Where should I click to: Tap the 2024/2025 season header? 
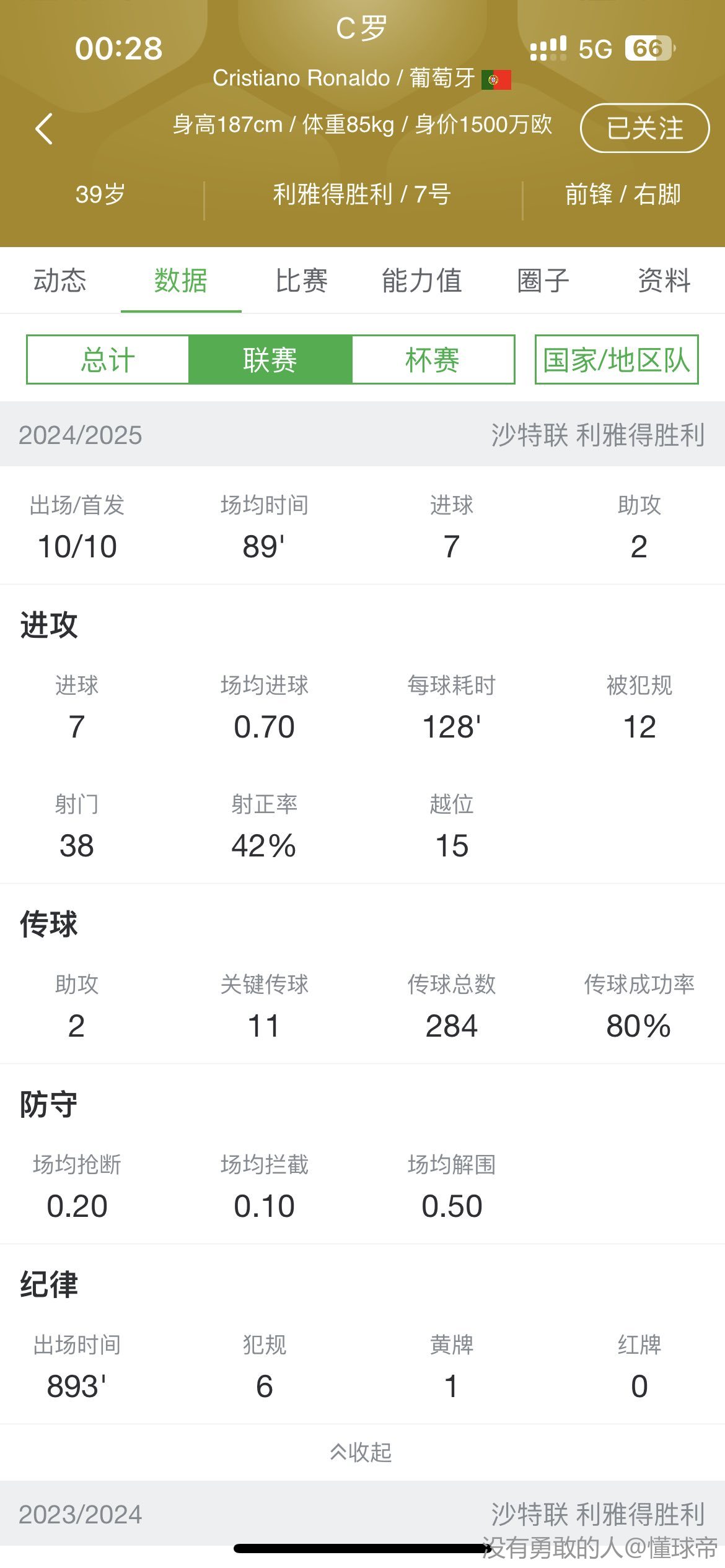pyautogui.click(x=361, y=435)
